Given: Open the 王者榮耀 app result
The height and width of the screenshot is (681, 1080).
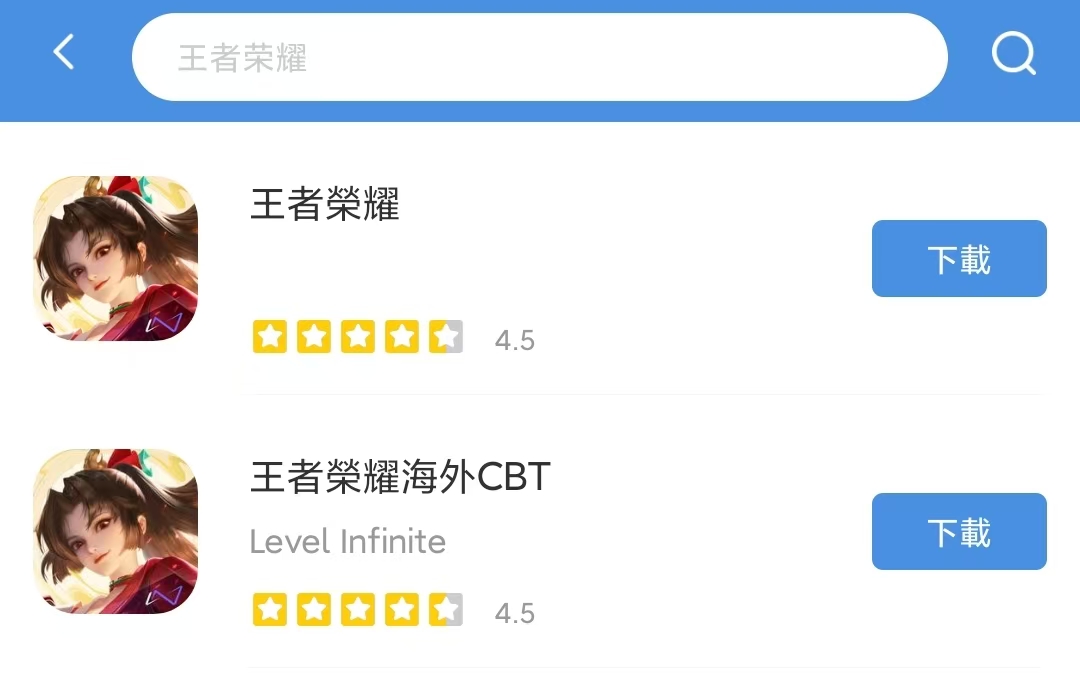Looking at the screenshot, I should (x=325, y=206).
